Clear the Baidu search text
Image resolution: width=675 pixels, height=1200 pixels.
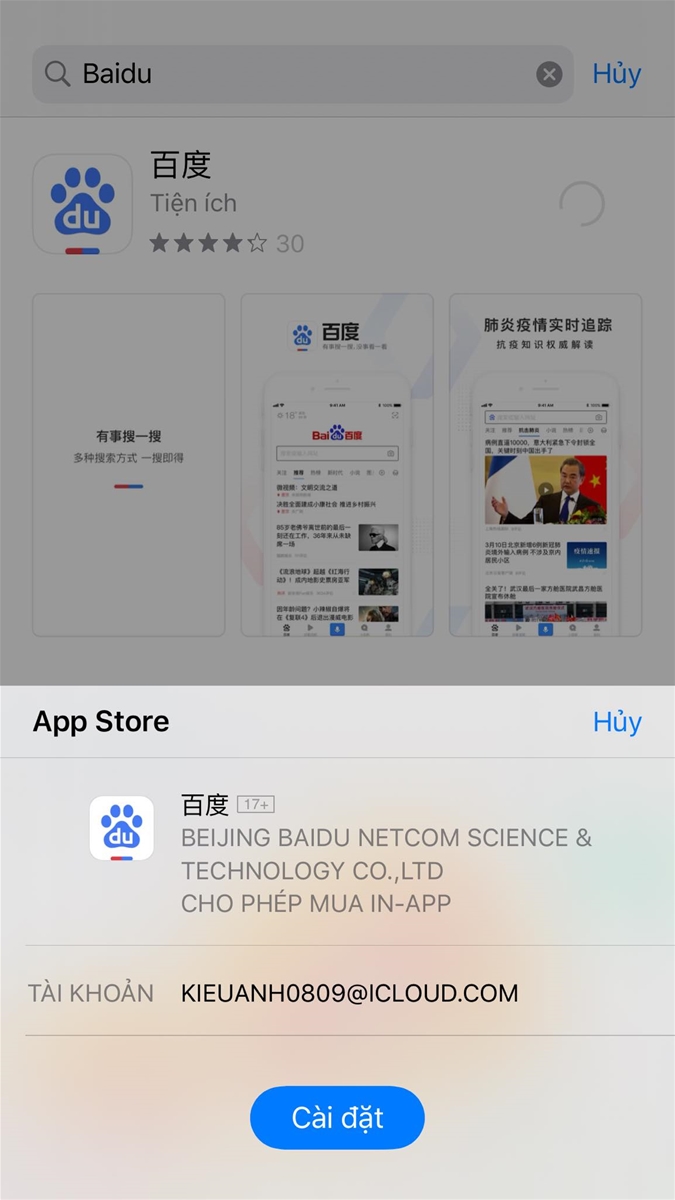tap(549, 74)
